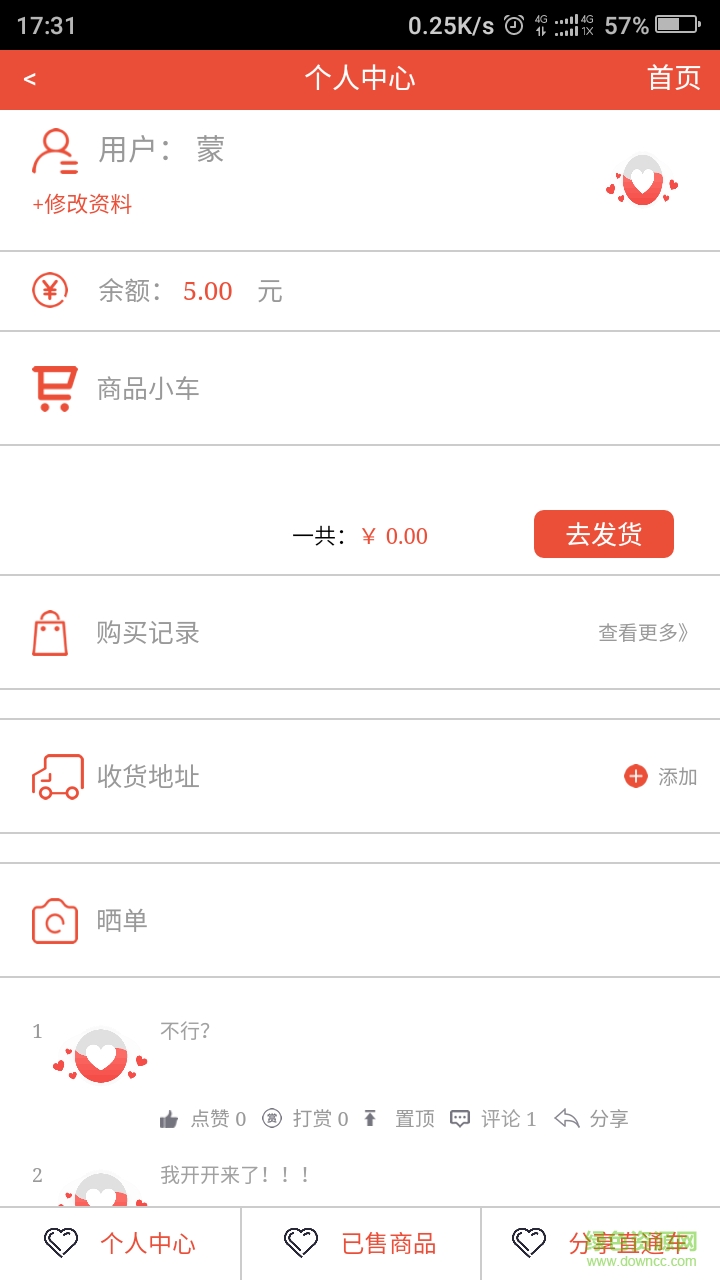Switch to the 已售商品 bottom tab

(361, 1244)
